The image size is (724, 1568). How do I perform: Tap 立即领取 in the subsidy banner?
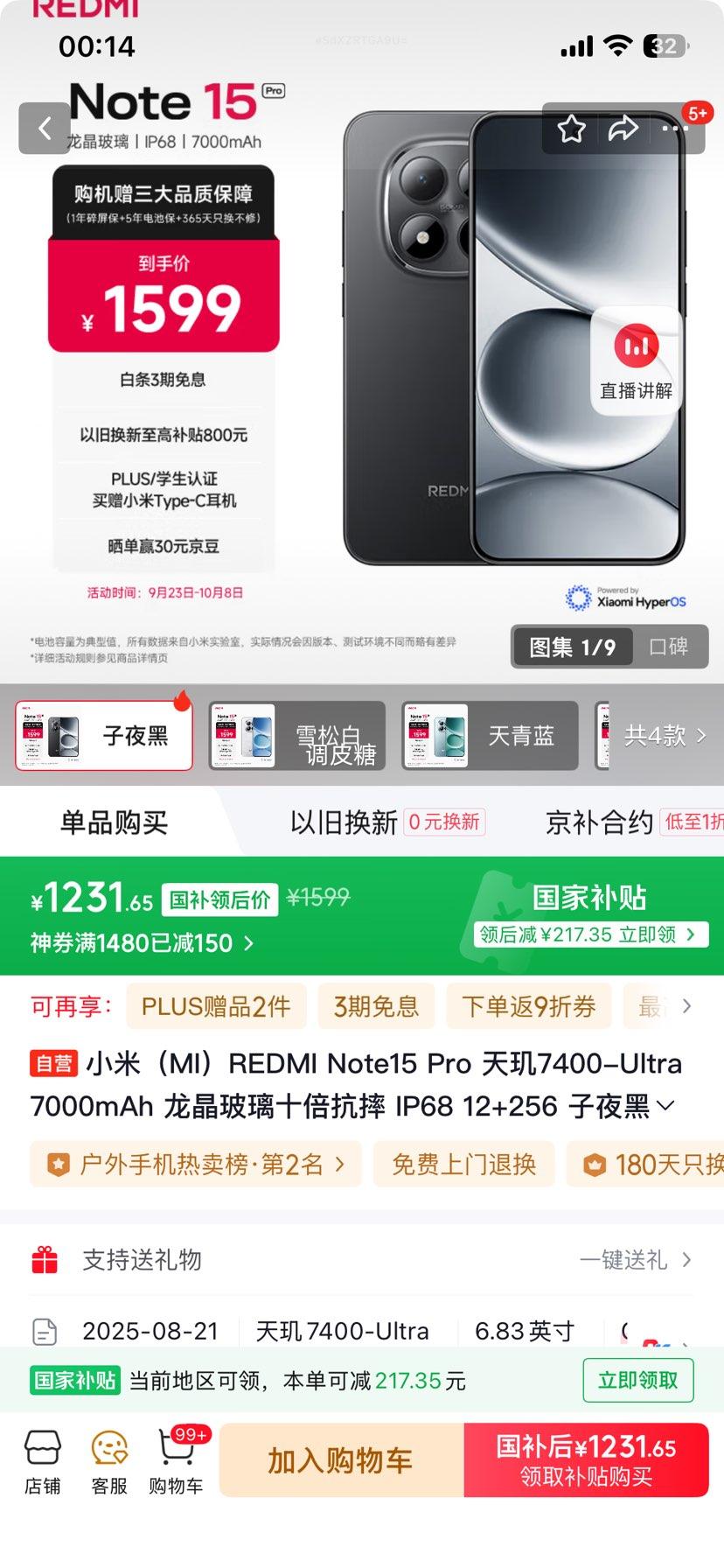click(x=637, y=1380)
